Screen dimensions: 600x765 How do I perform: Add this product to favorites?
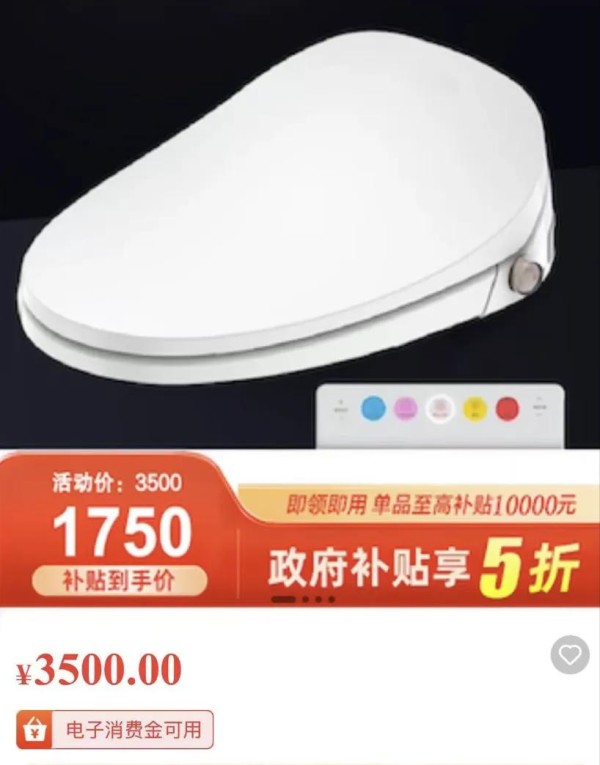pos(570,655)
